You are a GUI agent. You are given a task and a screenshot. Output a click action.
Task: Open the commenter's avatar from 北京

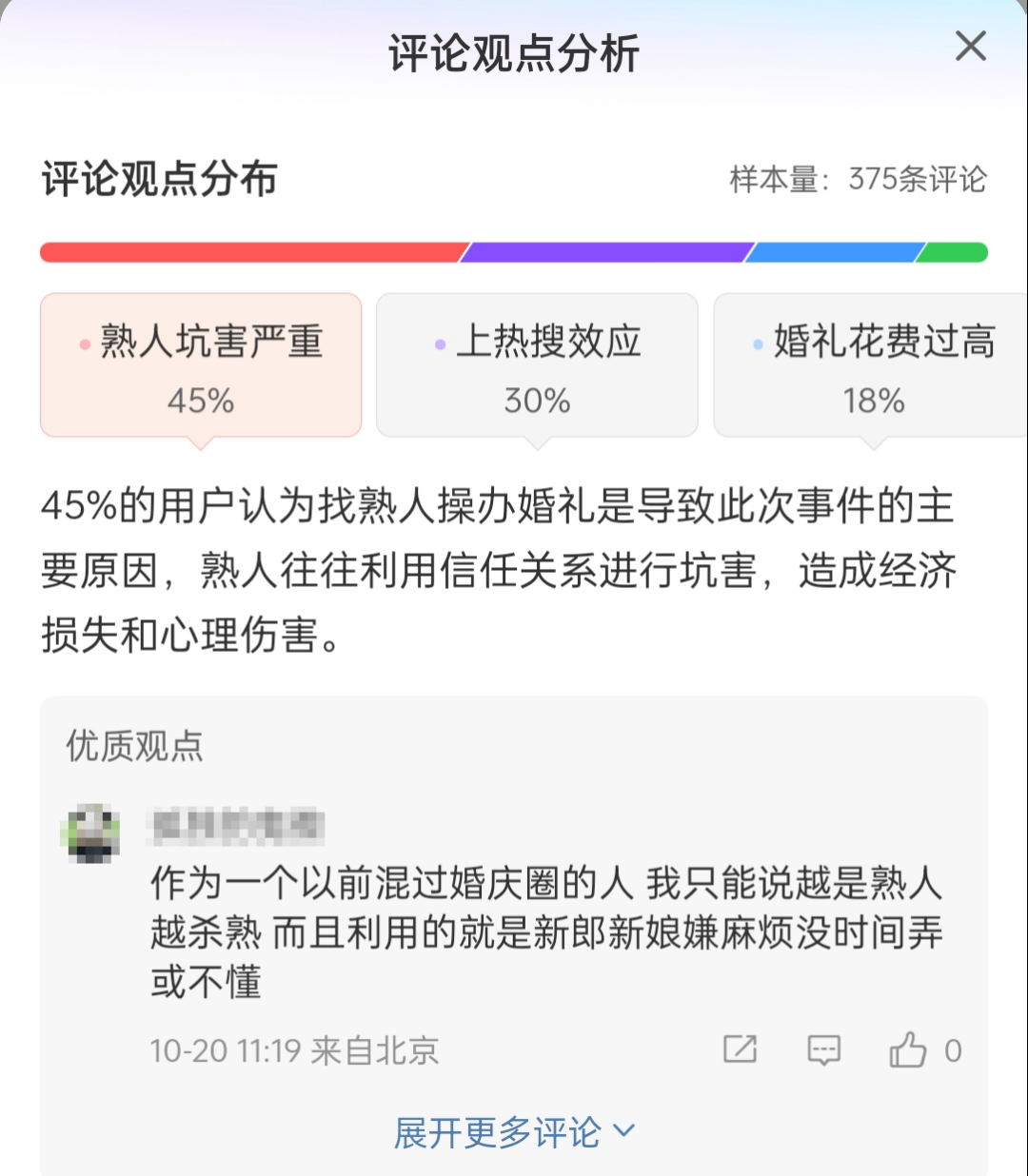91,833
